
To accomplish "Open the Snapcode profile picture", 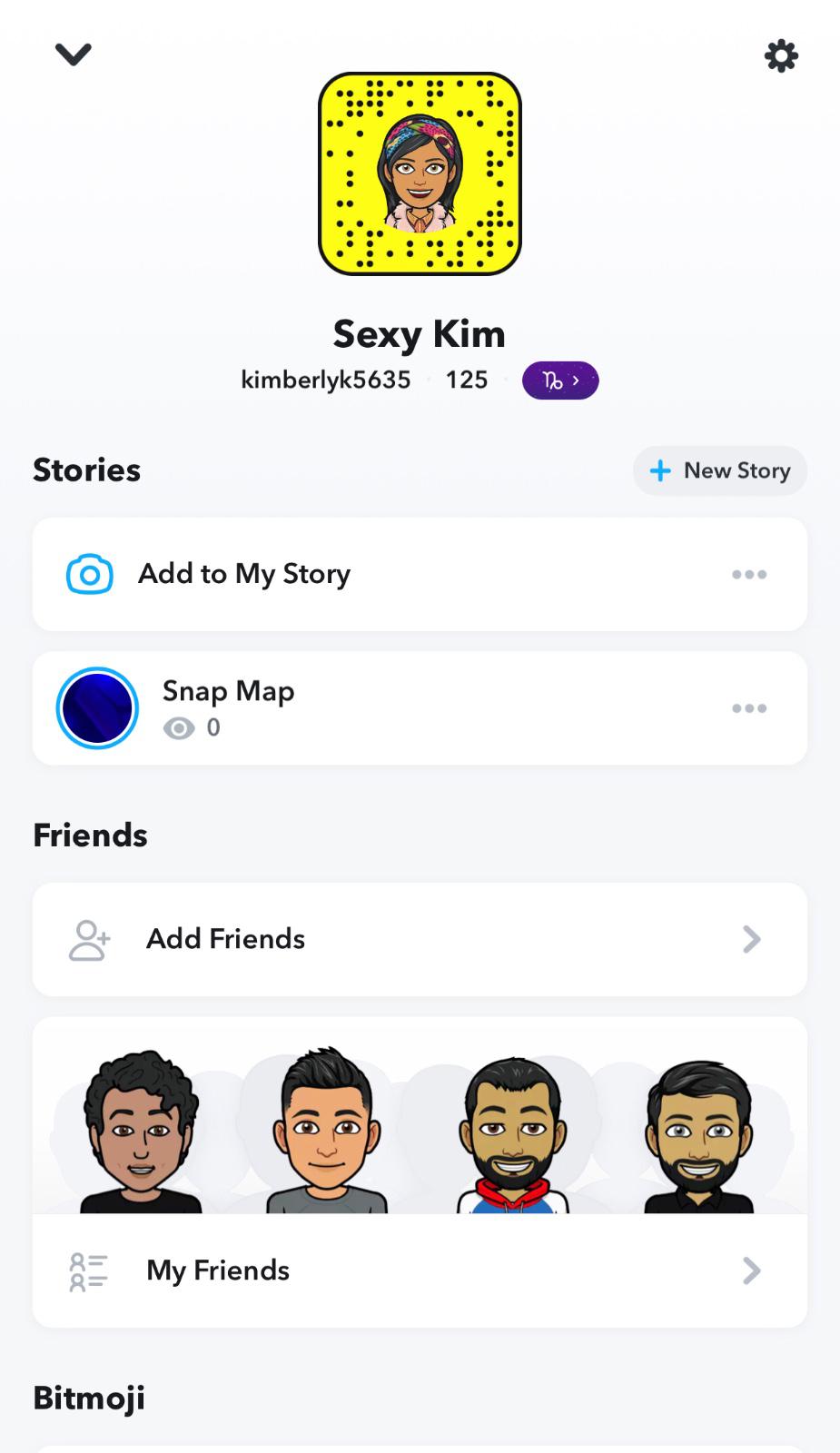I will click(x=420, y=173).
